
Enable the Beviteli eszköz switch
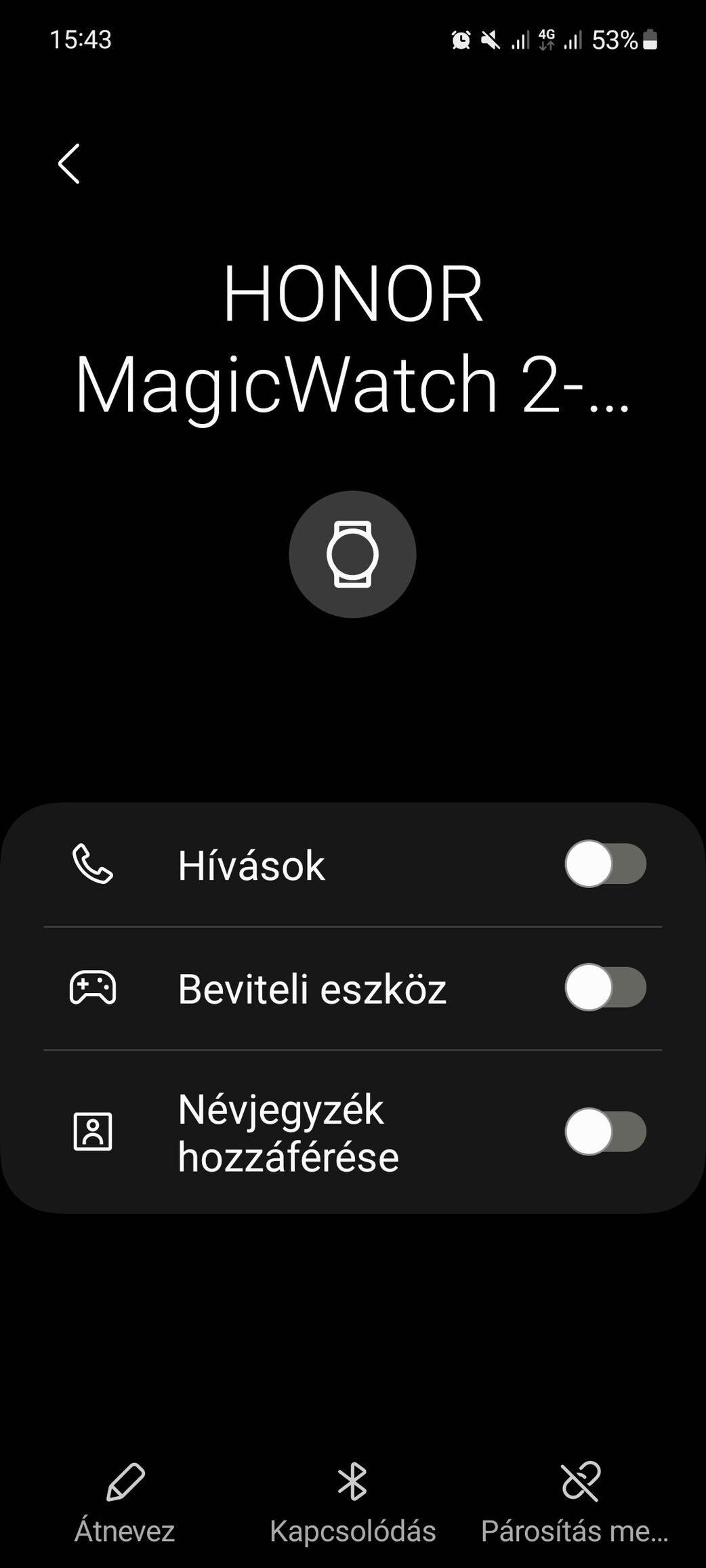tap(605, 988)
